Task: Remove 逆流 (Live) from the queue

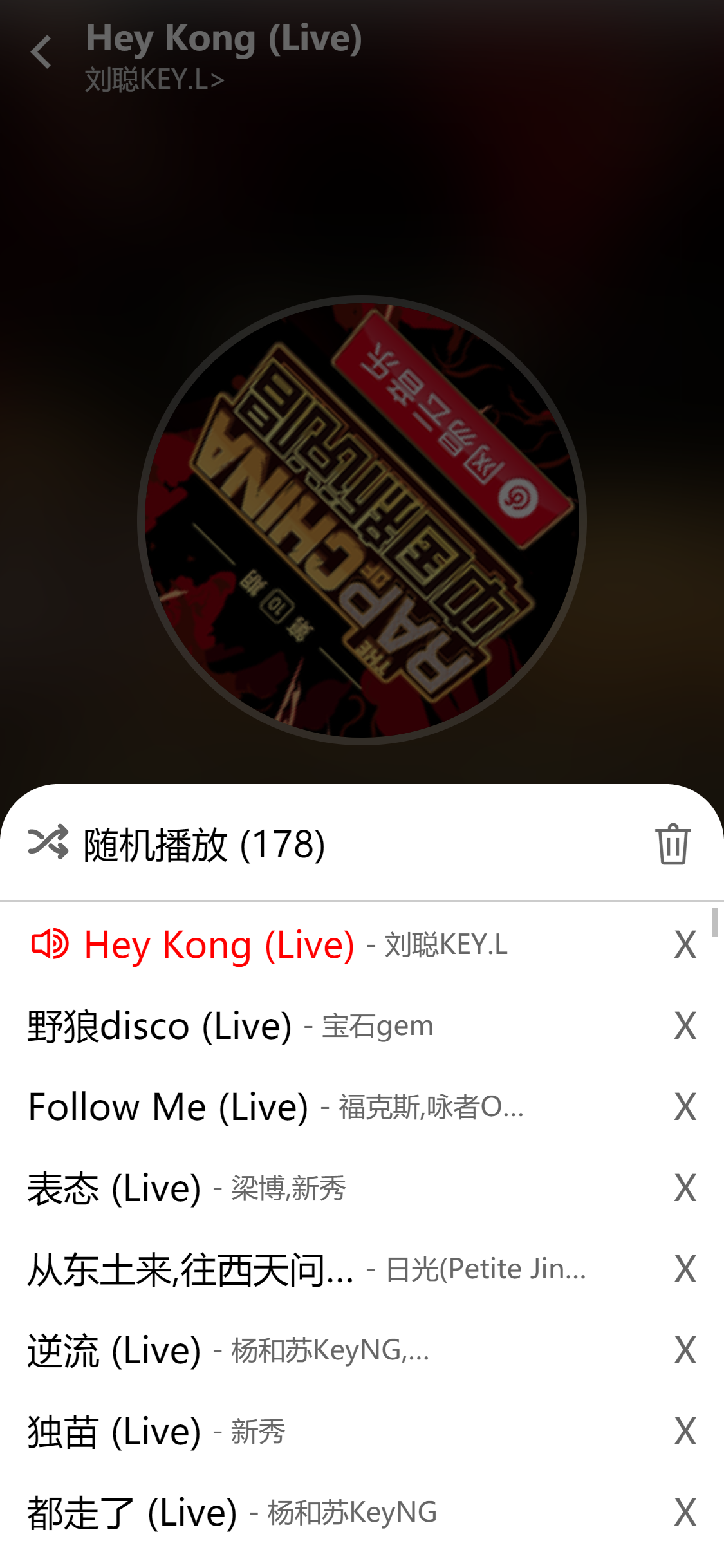Action: 685,1350
